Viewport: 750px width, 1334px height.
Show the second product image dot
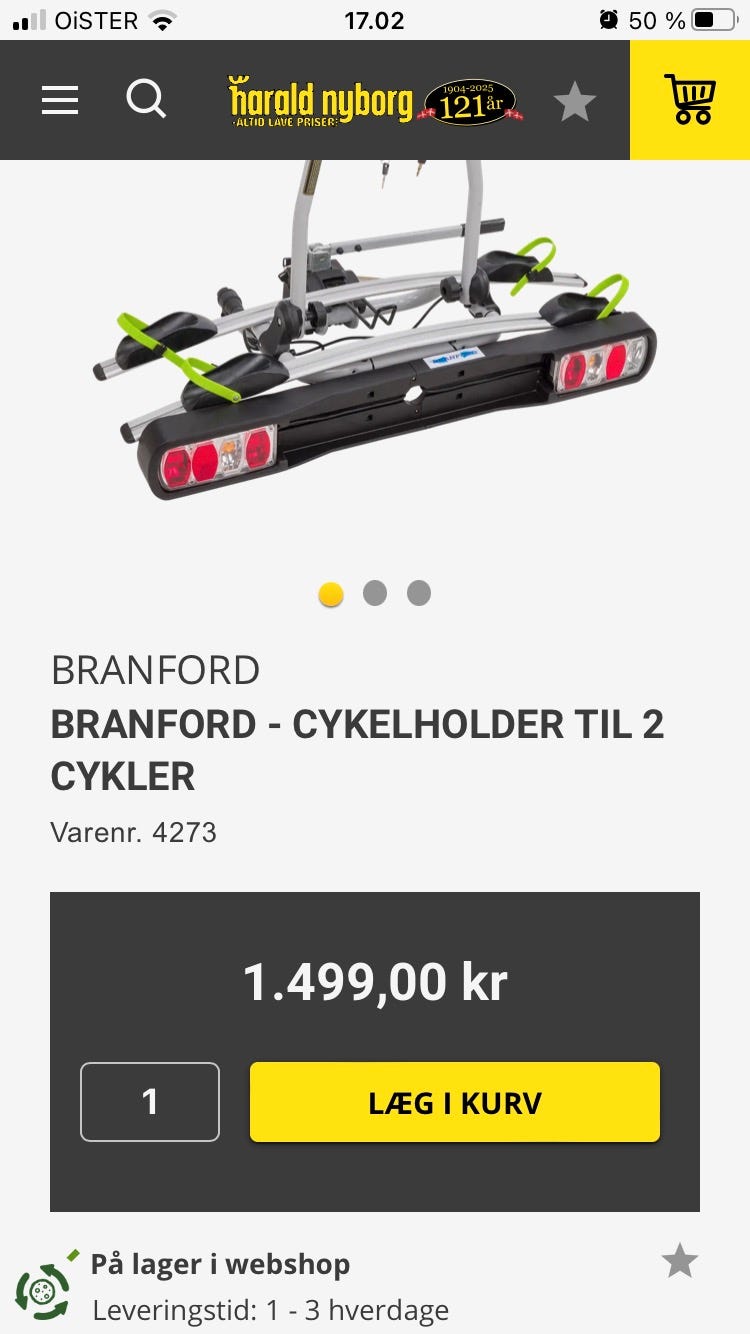point(375,593)
